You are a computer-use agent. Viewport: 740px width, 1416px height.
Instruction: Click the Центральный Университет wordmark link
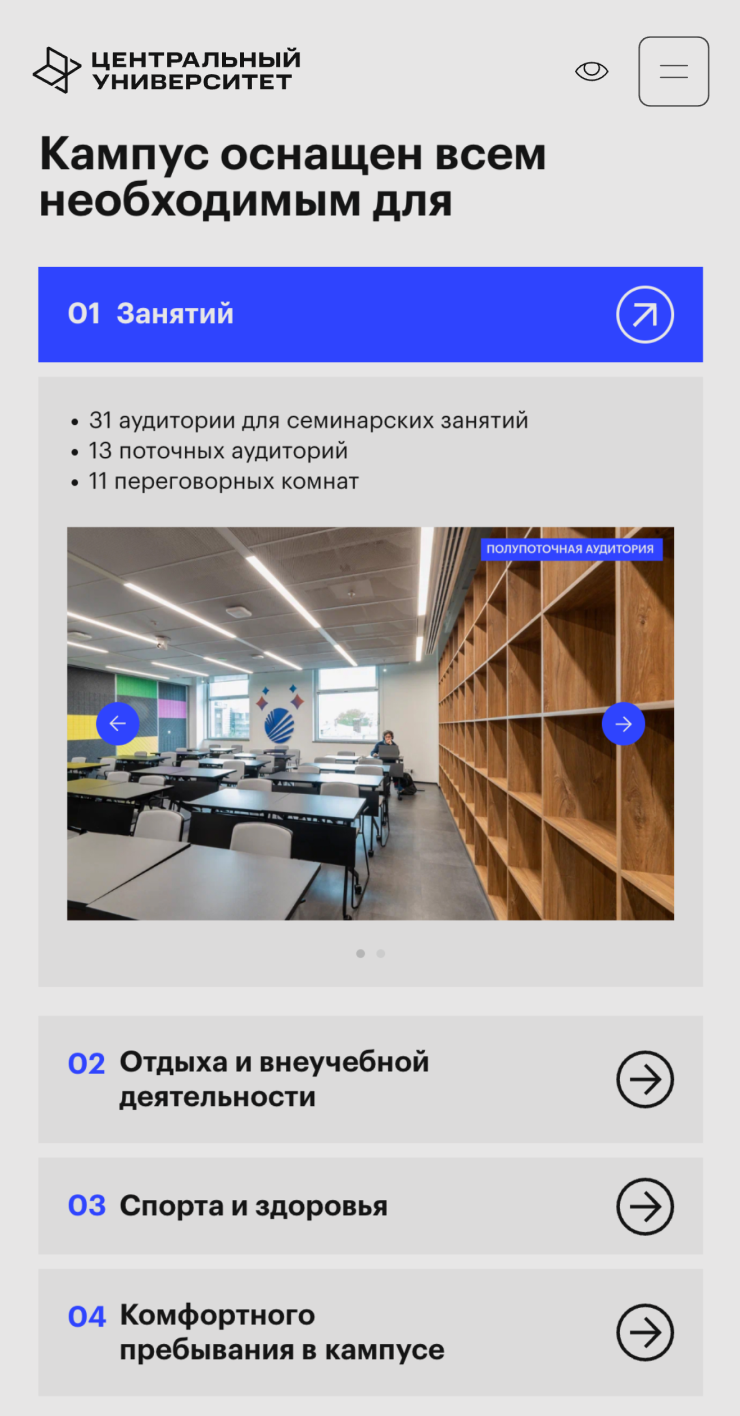194,70
